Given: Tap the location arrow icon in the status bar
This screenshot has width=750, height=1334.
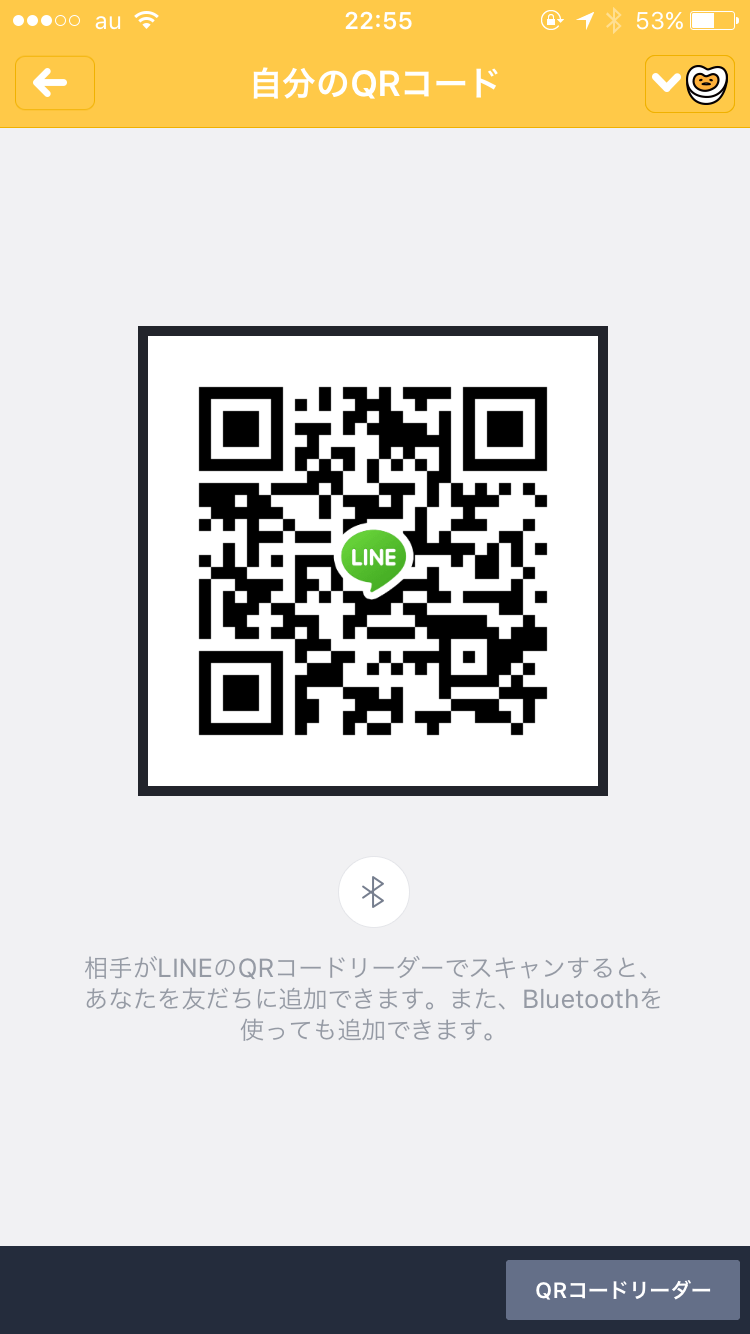Looking at the screenshot, I should point(583,21).
